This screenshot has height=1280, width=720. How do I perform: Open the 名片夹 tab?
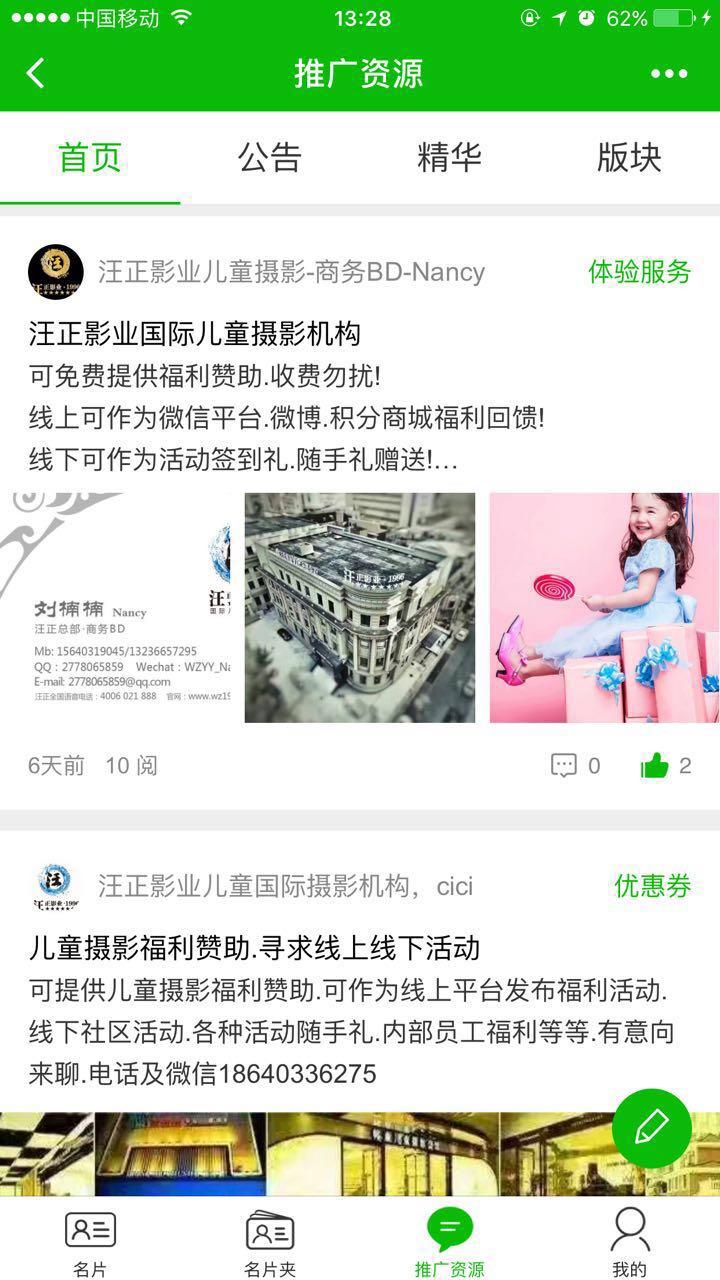270,1240
